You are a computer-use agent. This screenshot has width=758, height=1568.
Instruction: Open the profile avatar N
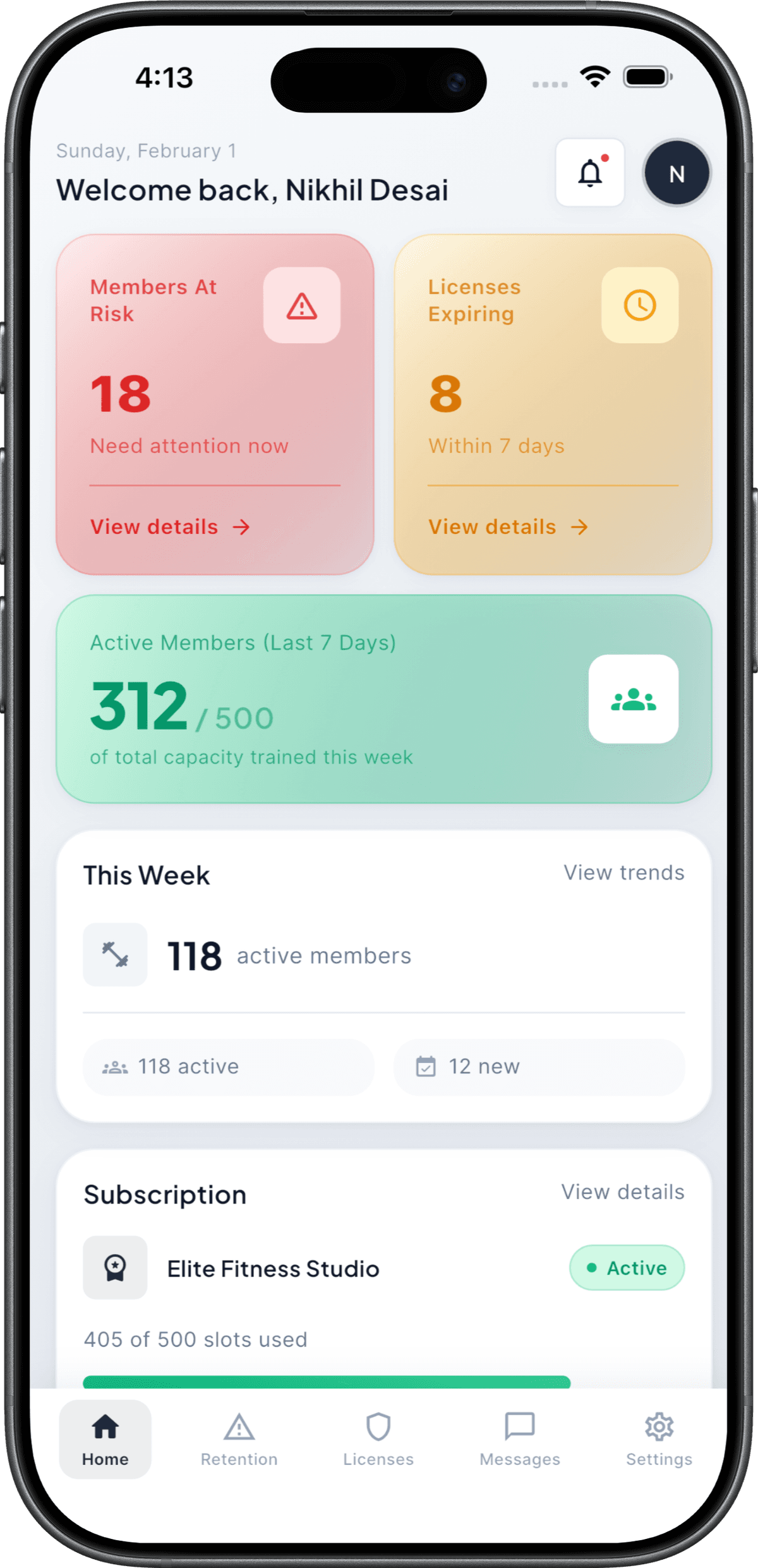(677, 173)
